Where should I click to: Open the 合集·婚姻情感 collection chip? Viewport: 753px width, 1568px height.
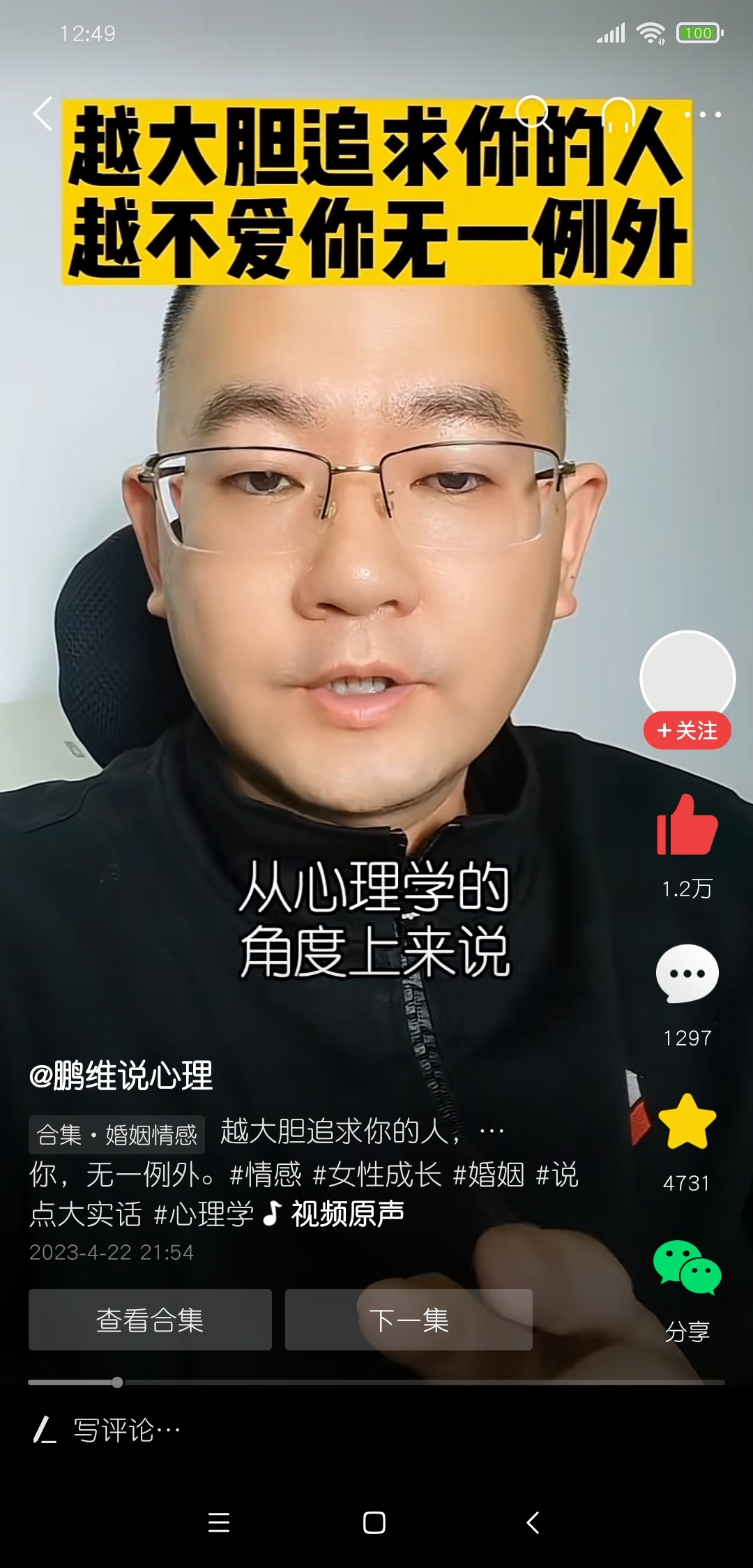116,1135
